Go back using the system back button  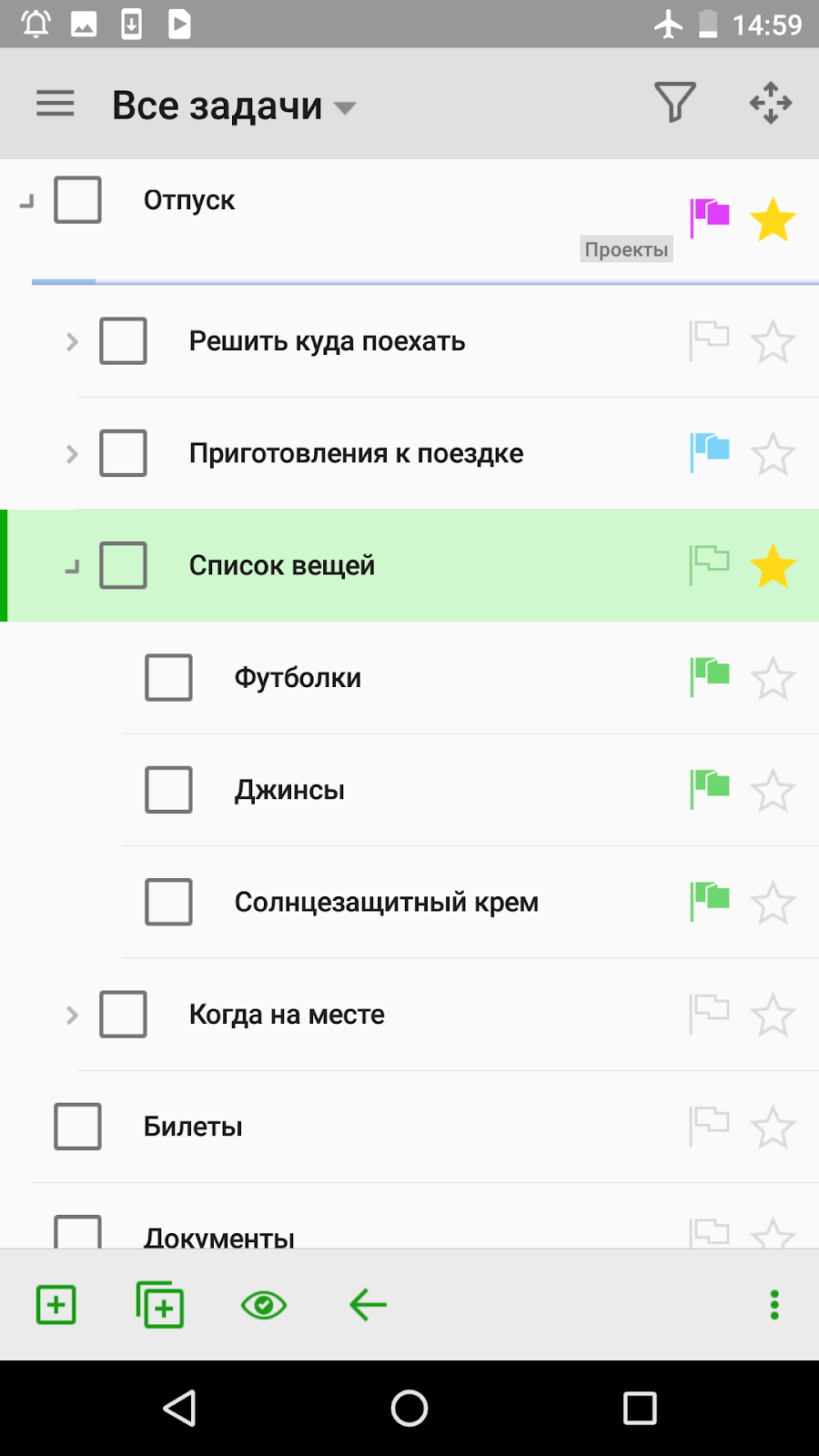pos(179,1408)
